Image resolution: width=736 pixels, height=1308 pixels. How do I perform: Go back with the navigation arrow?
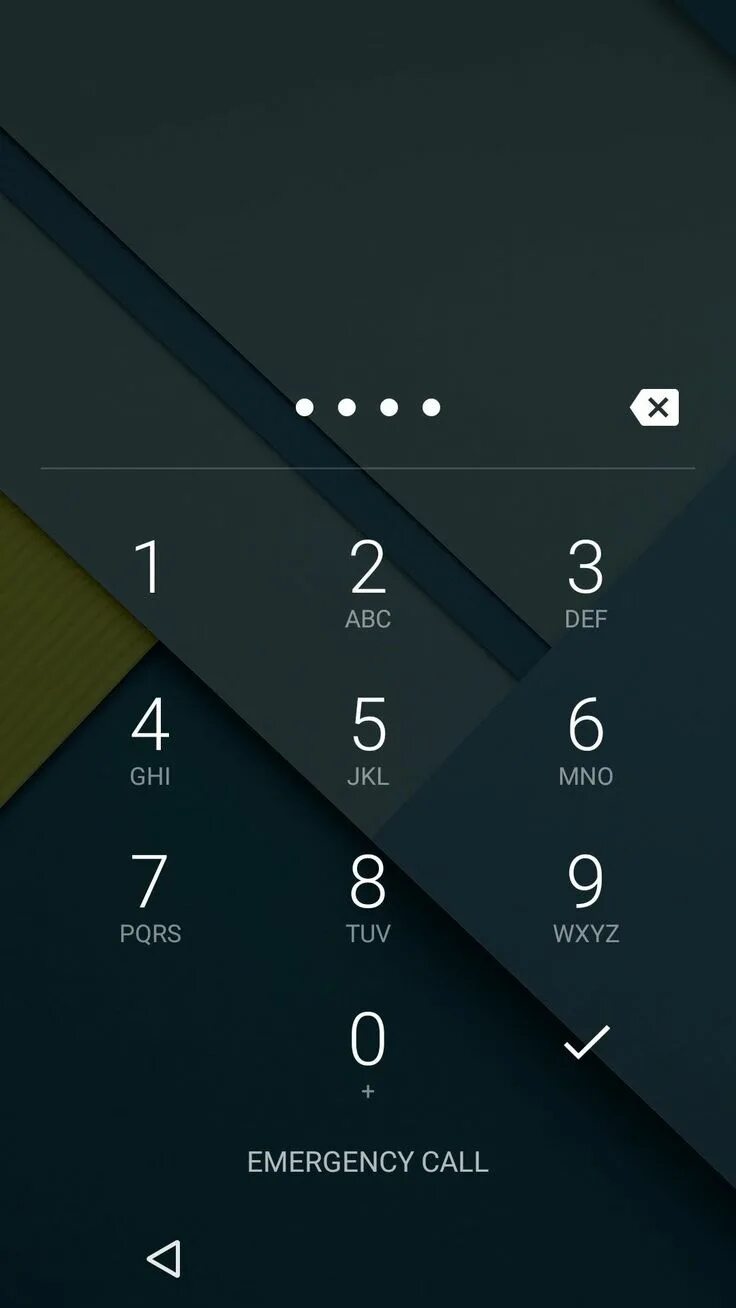[x=164, y=1259]
